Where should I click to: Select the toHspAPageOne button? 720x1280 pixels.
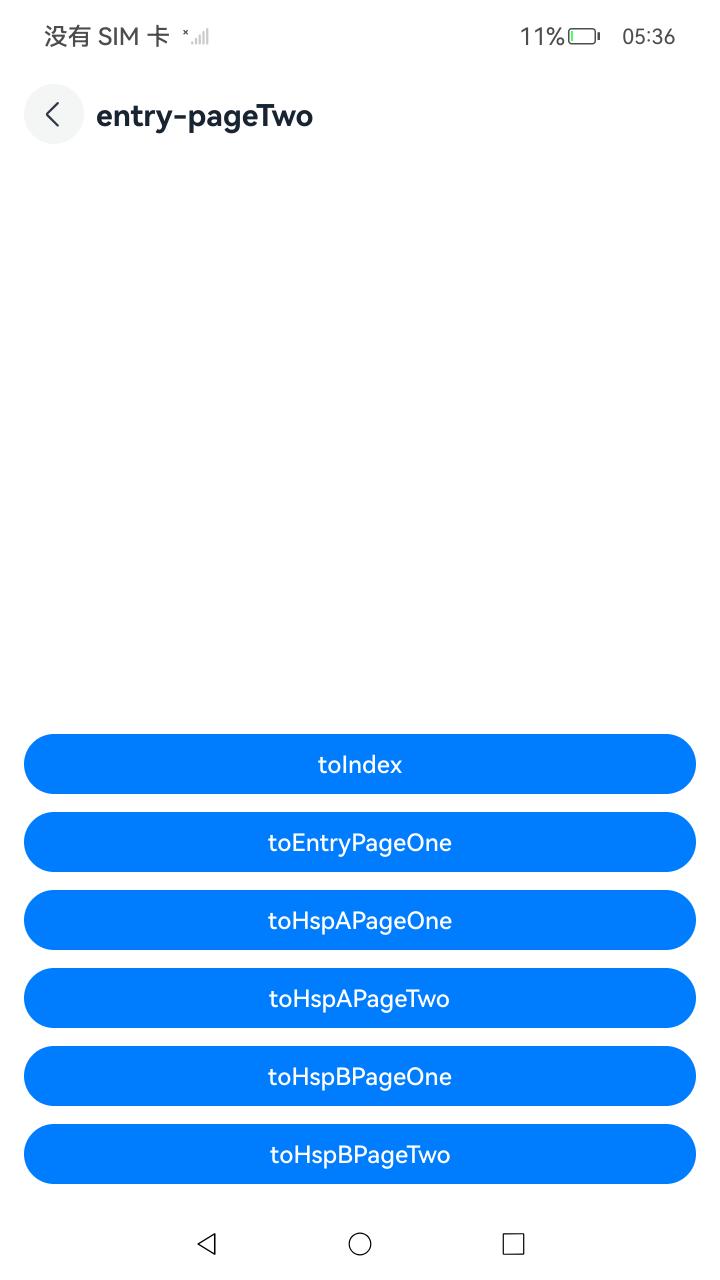pyautogui.click(x=360, y=920)
